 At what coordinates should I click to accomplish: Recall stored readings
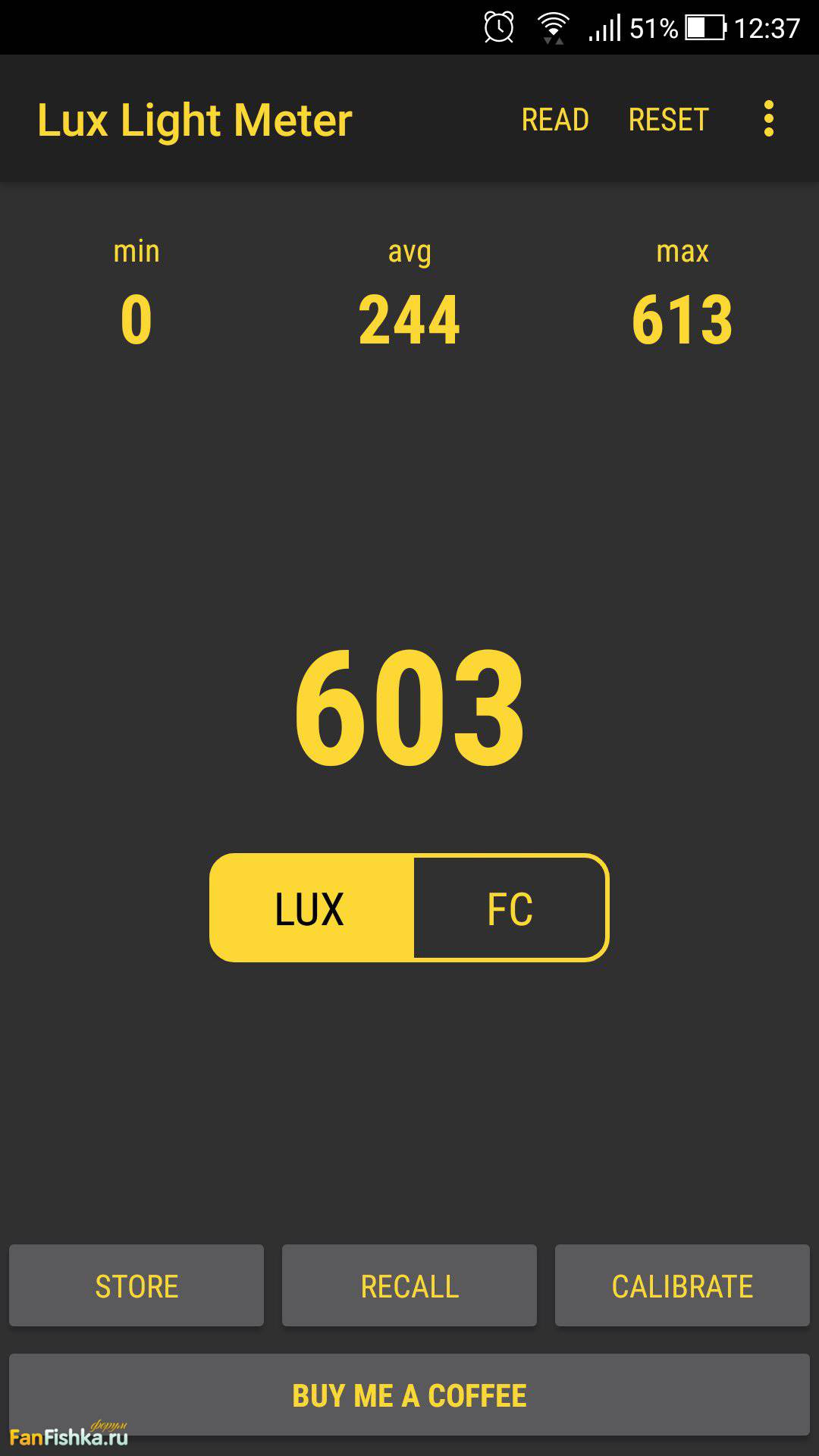pos(409,1285)
